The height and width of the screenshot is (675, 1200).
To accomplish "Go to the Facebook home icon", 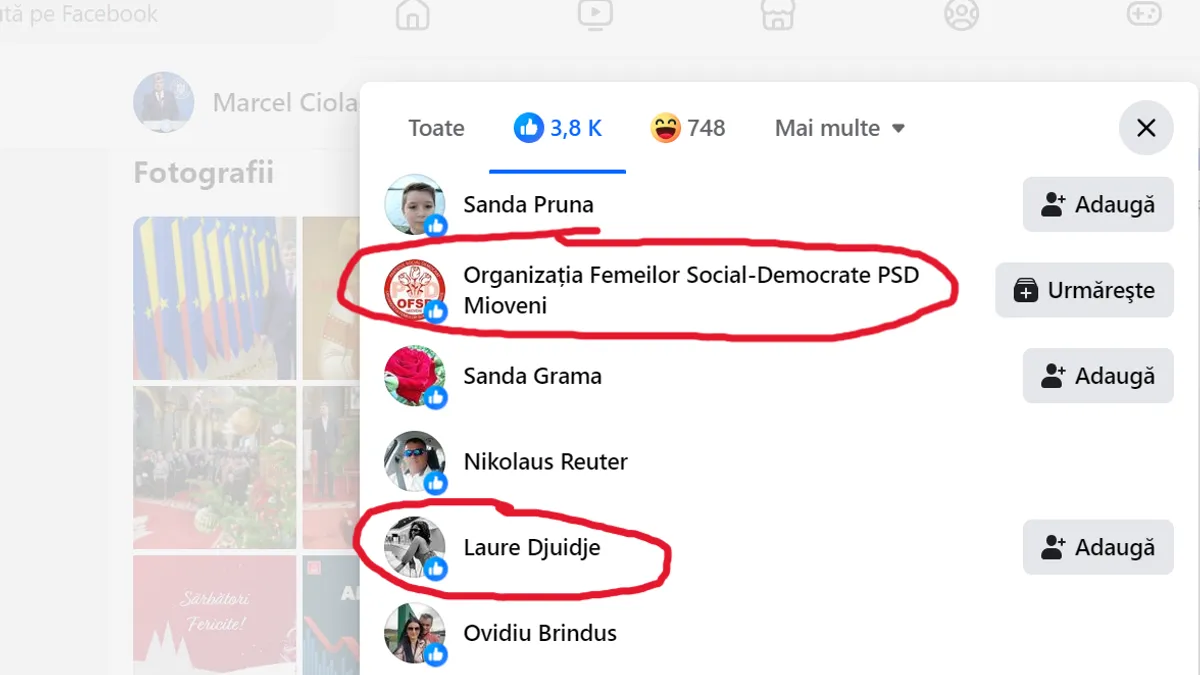I will click(412, 14).
